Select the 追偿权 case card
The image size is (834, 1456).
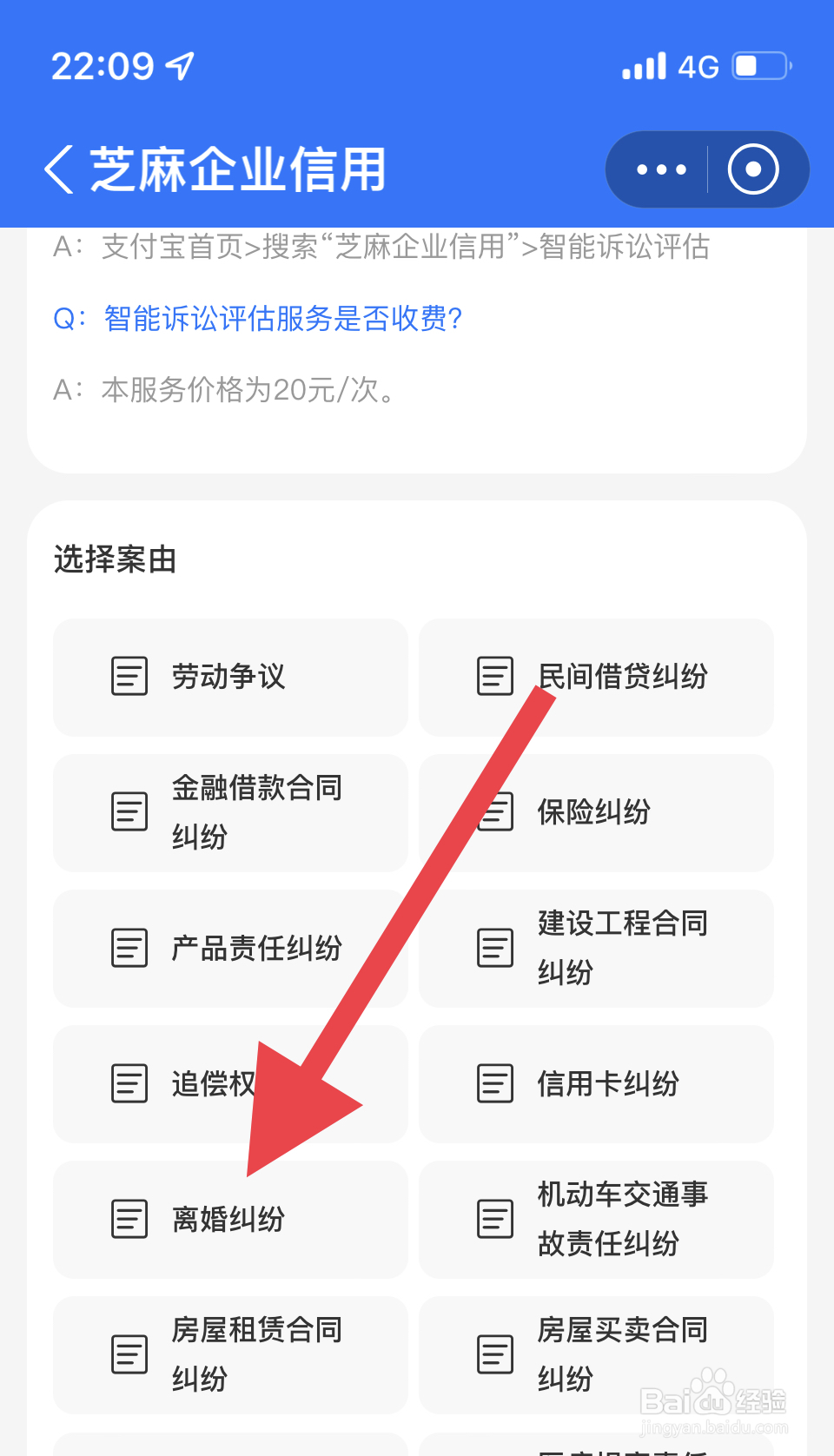[230, 1083]
